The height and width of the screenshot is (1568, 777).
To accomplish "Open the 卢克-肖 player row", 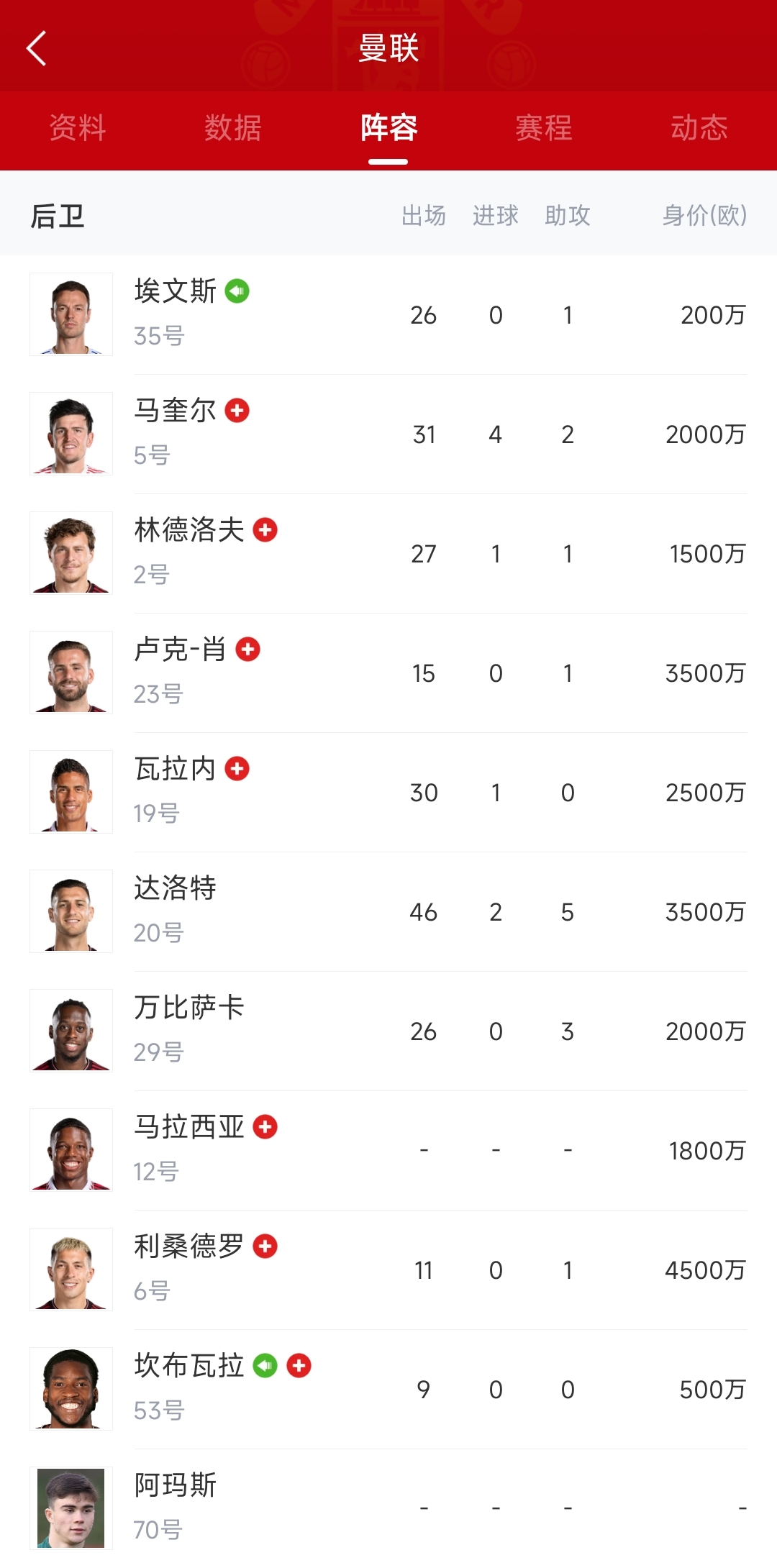I will [x=388, y=673].
